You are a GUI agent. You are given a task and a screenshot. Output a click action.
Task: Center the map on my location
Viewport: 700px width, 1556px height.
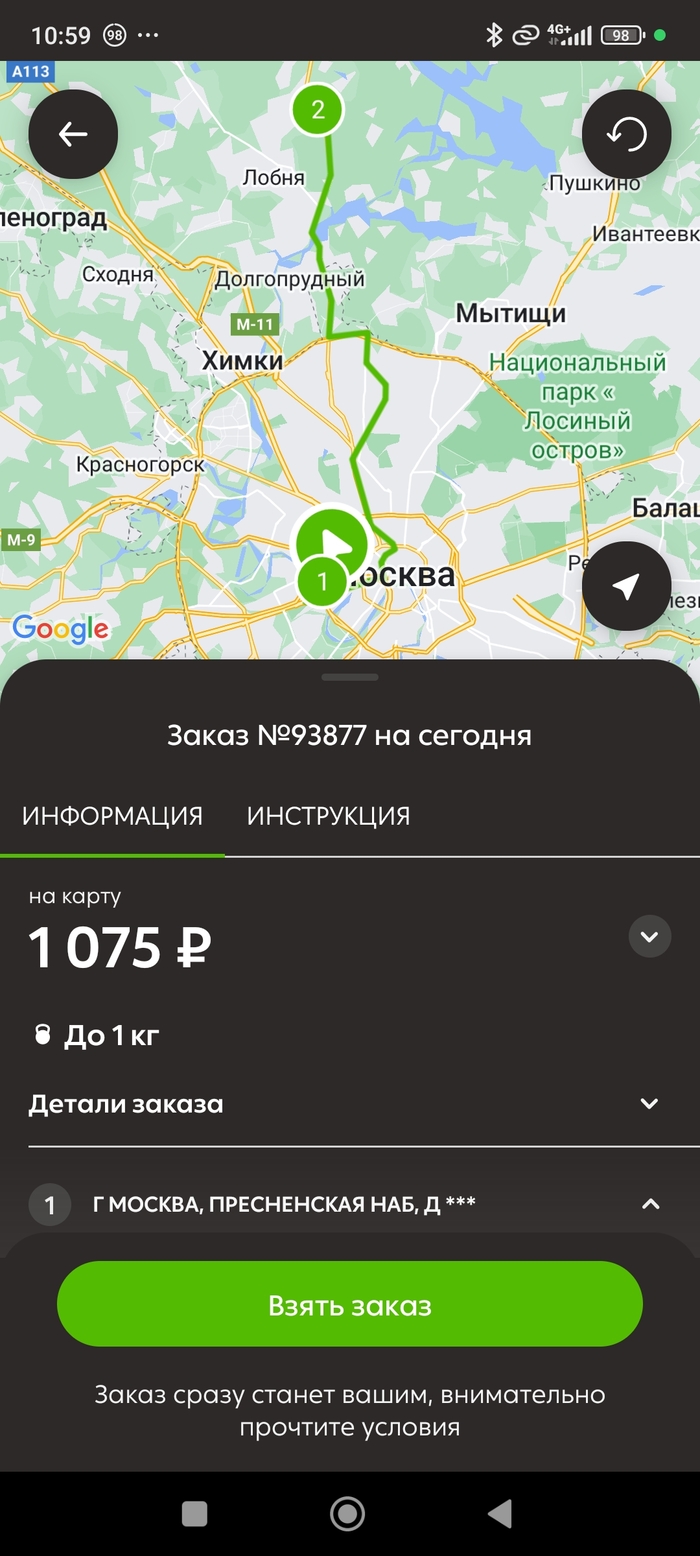click(x=626, y=586)
